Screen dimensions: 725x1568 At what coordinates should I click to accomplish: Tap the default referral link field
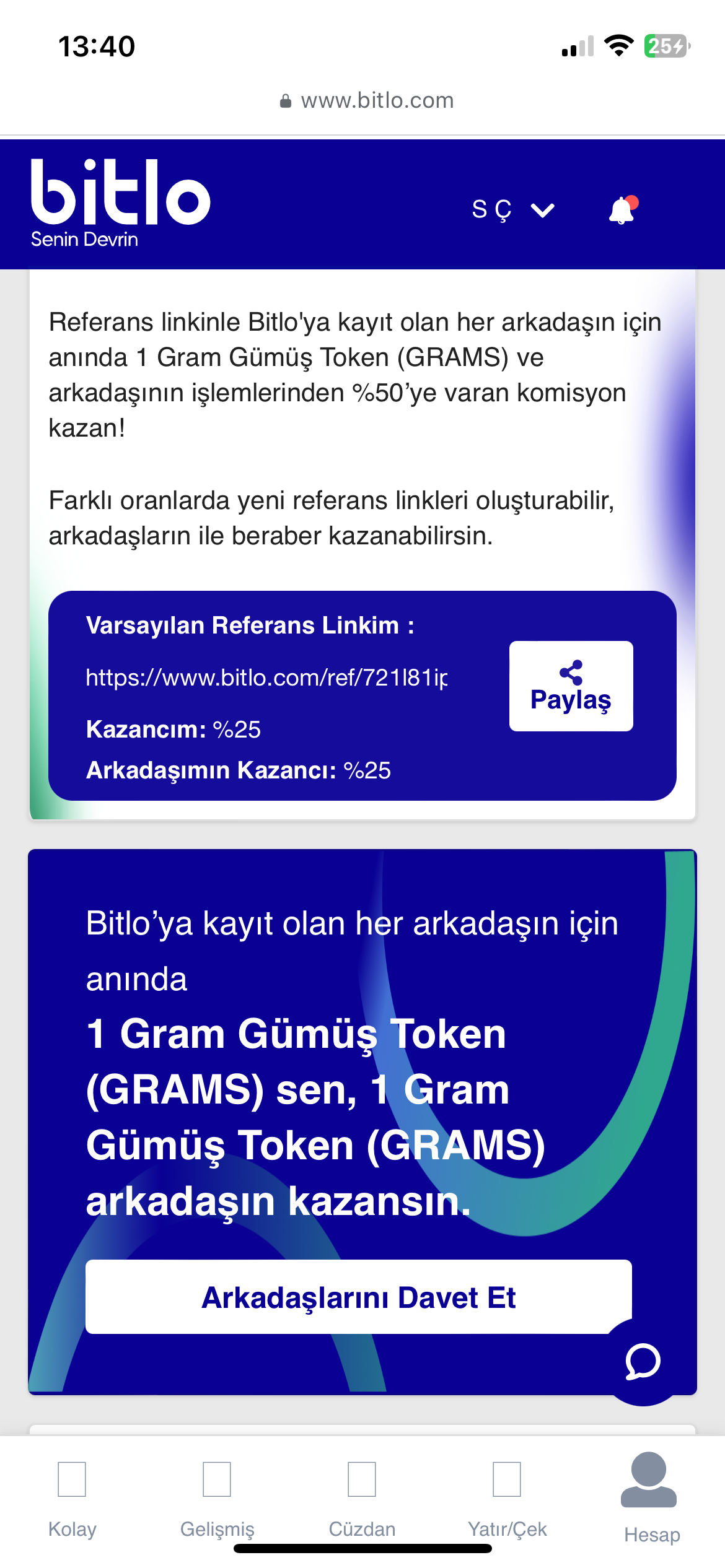coord(266,677)
